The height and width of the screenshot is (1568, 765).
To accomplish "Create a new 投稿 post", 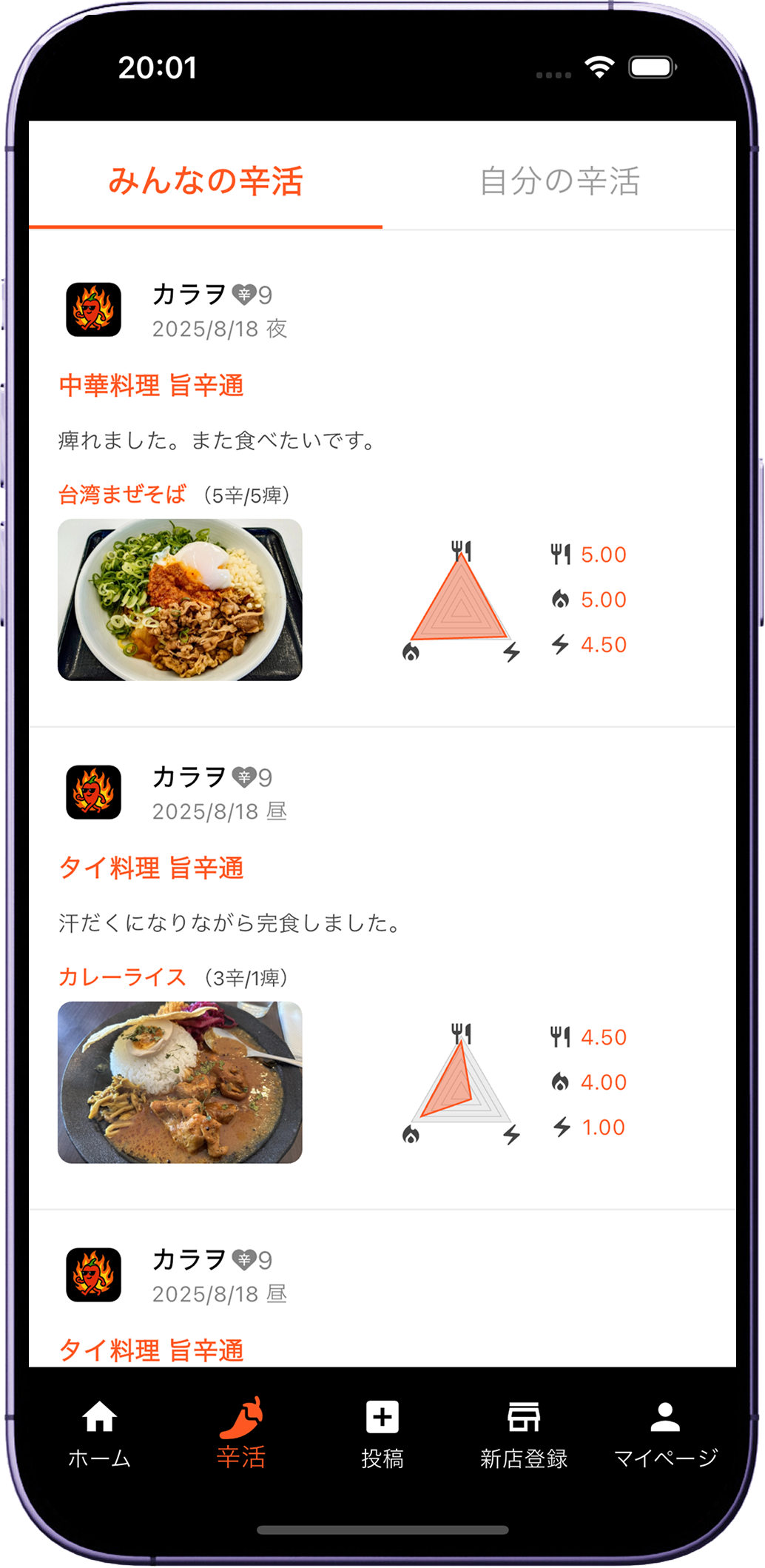I will coord(382,1434).
